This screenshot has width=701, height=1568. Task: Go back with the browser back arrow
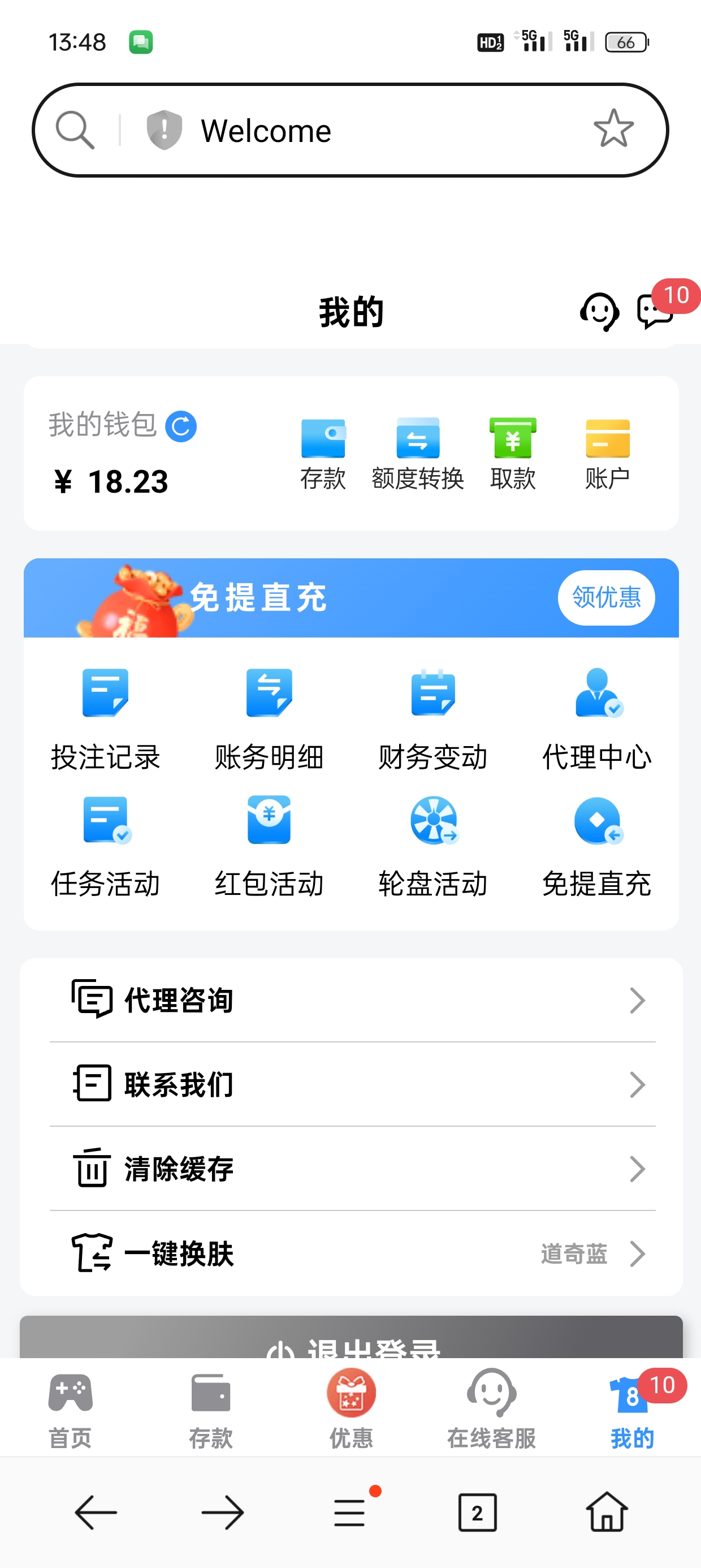96,1512
